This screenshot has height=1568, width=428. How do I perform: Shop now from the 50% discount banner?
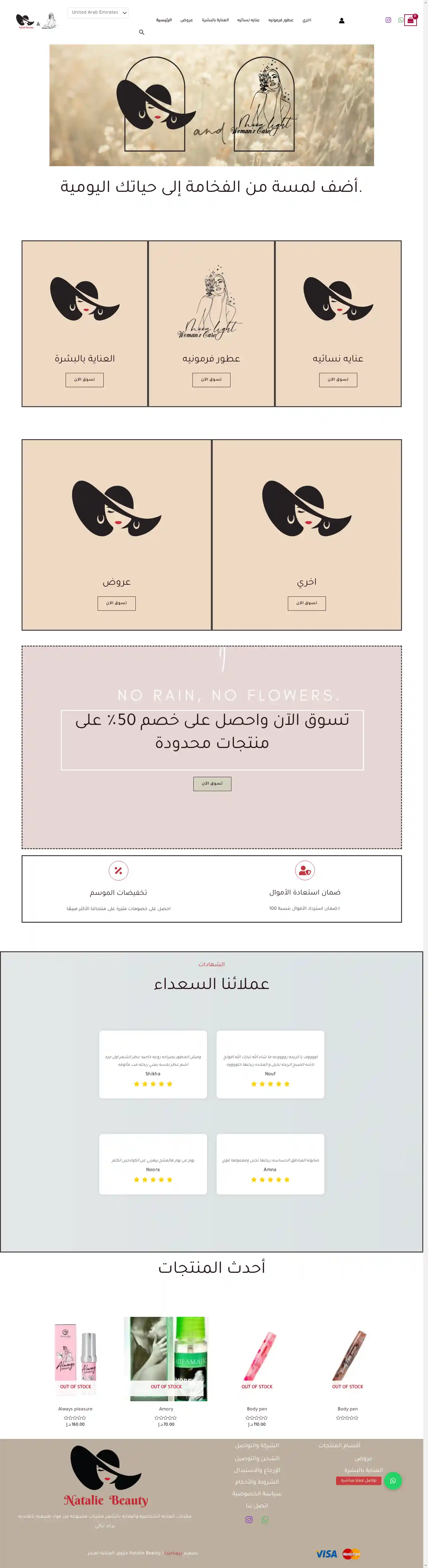coord(212,784)
